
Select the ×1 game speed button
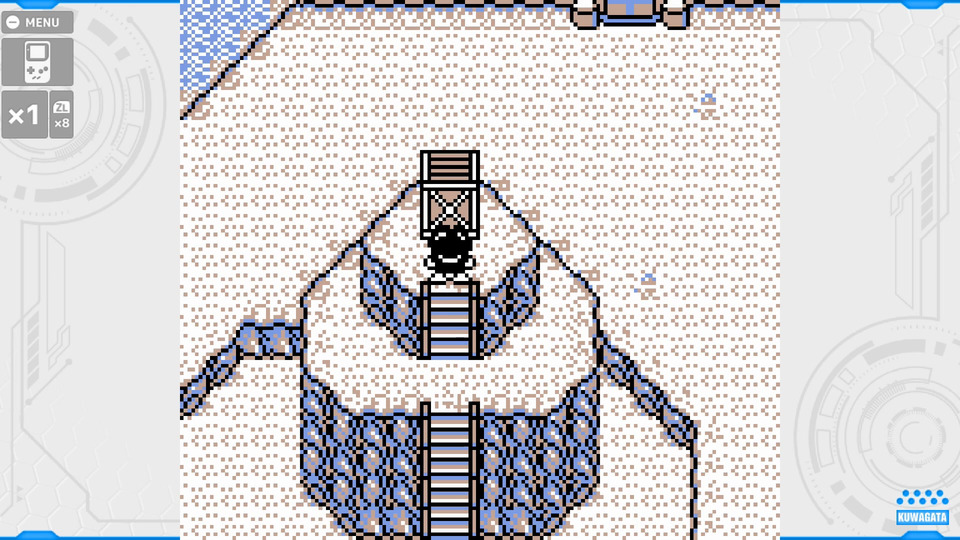[x=24, y=114]
